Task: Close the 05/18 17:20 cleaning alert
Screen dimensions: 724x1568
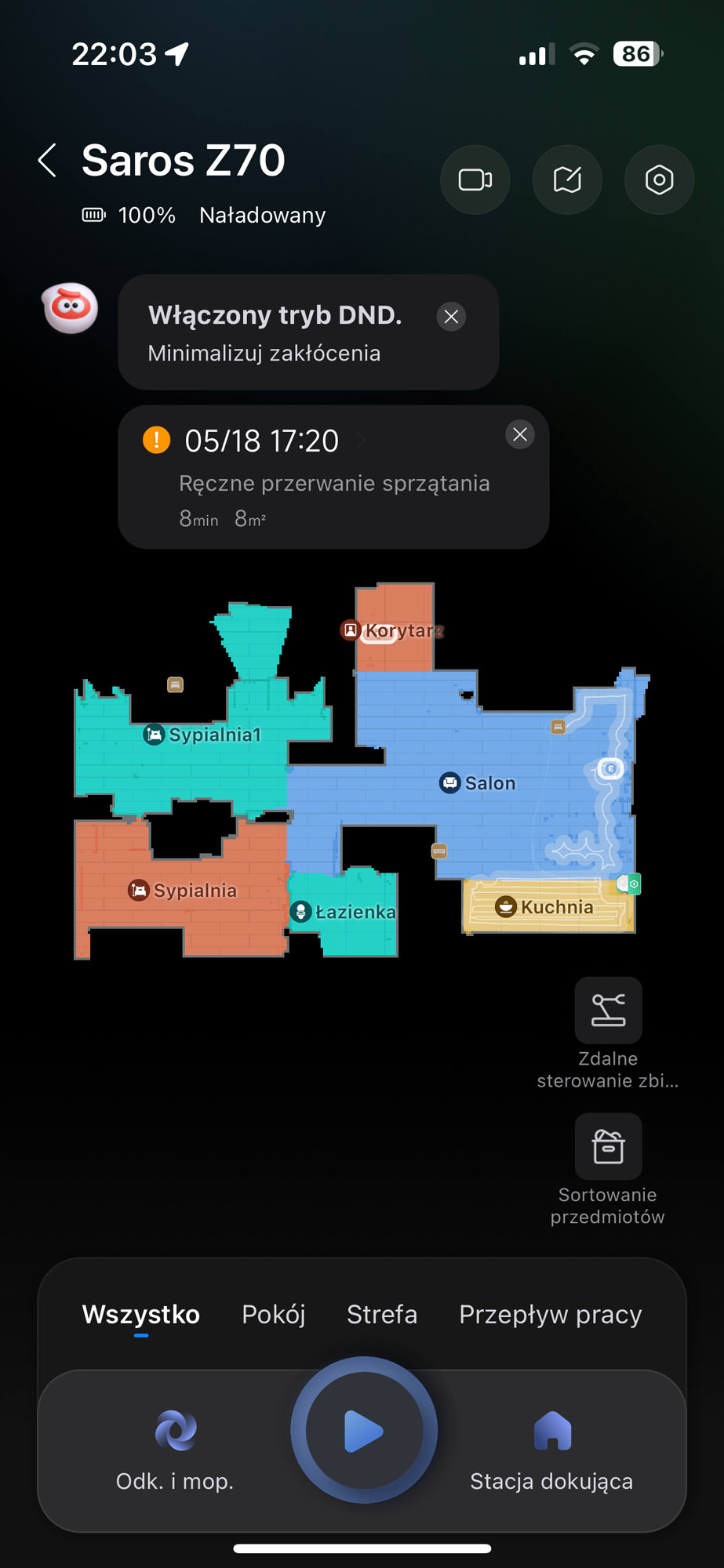Action: [x=519, y=435]
